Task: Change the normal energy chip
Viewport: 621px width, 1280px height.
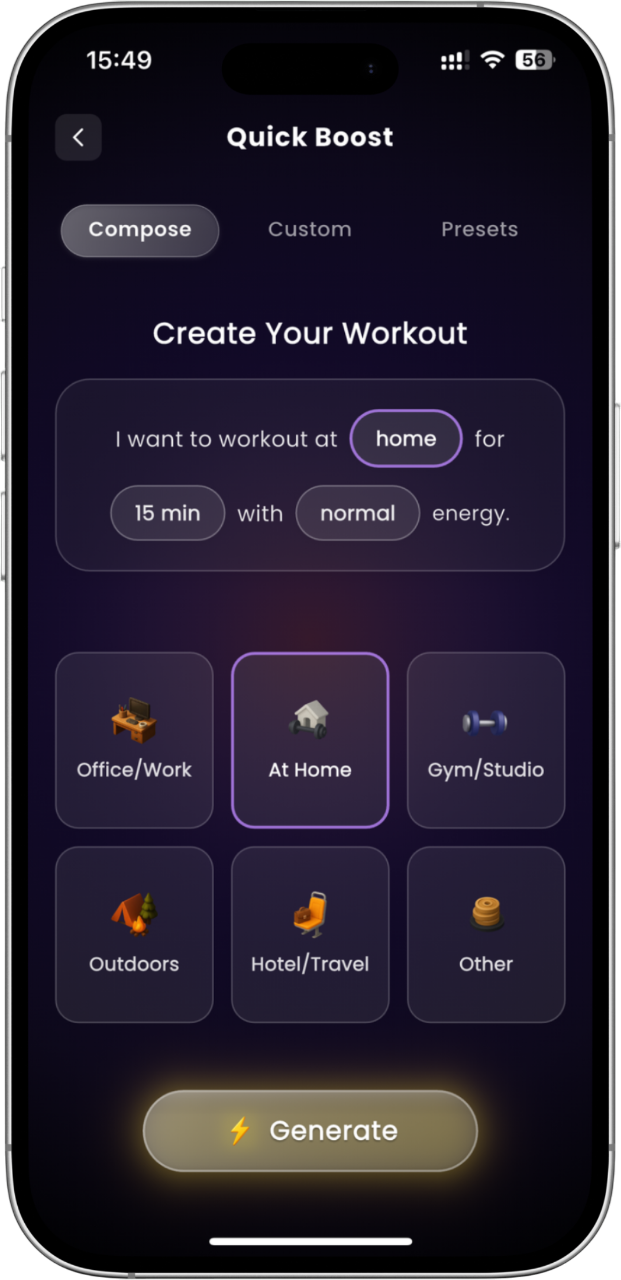Action: click(x=357, y=513)
